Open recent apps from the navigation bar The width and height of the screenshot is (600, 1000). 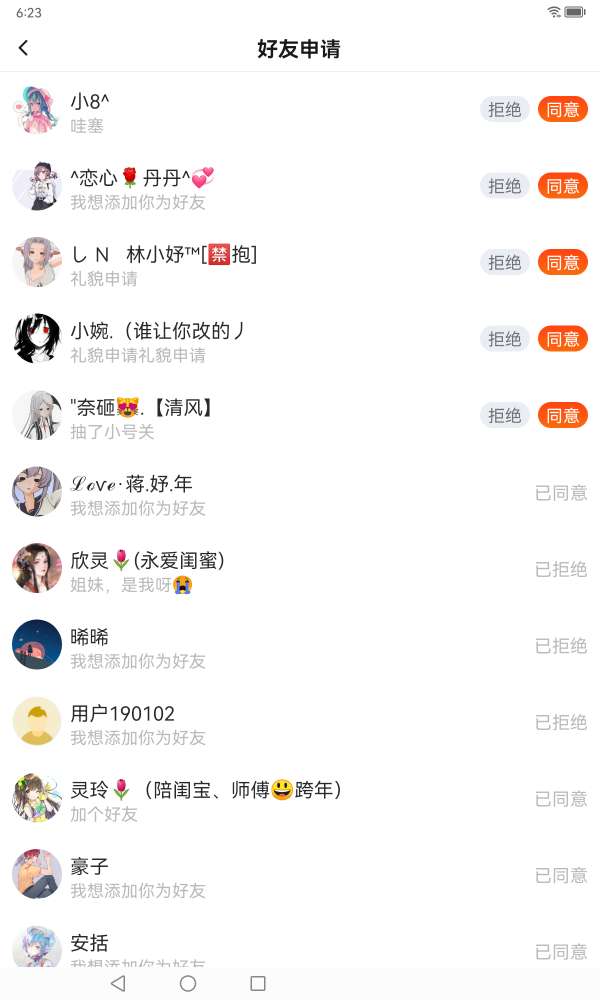pos(258,983)
